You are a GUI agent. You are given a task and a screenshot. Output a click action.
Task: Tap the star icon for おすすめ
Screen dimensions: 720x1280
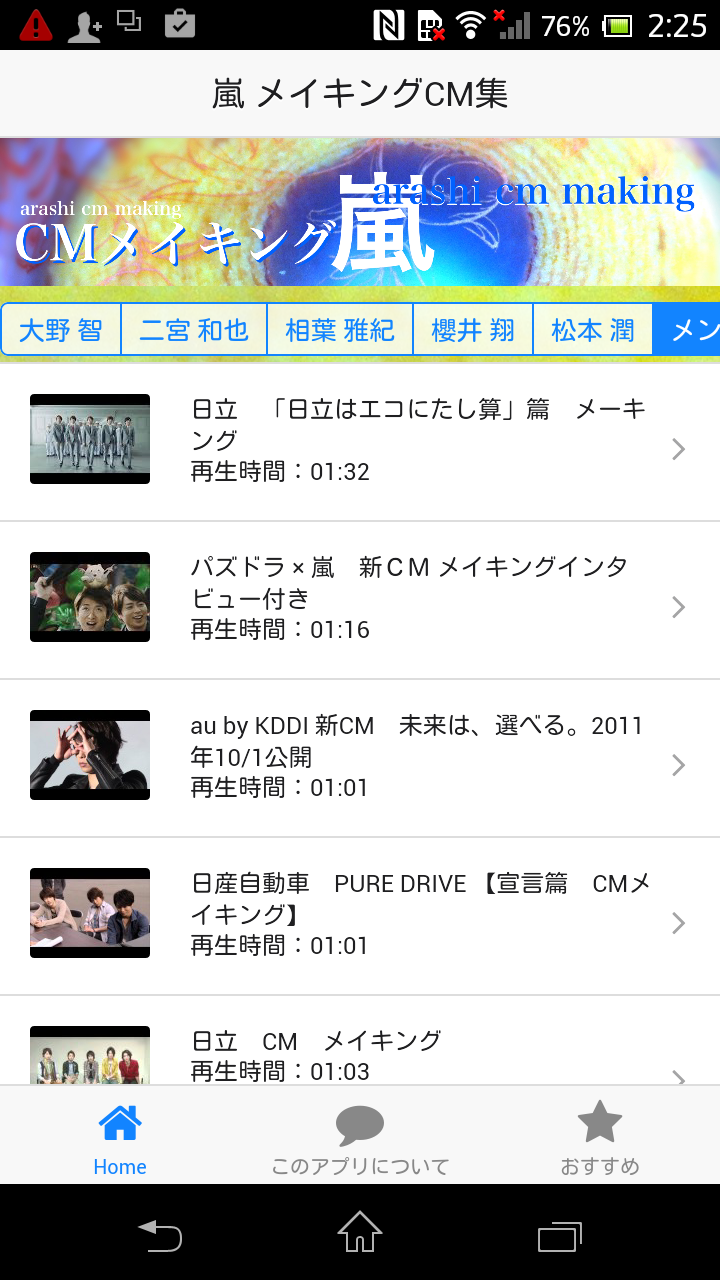[x=600, y=1123]
